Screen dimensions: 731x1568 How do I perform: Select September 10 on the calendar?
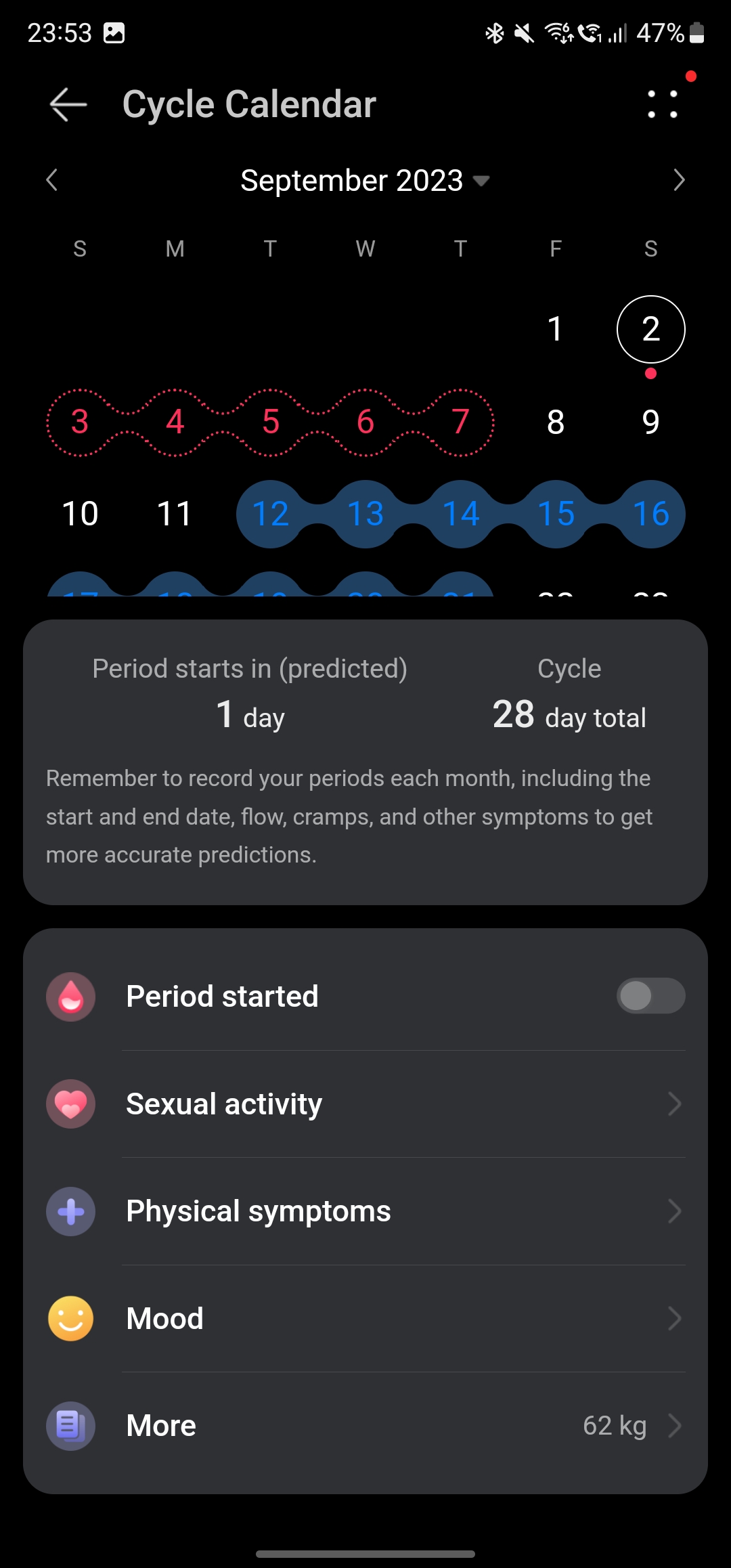coord(80,514)
